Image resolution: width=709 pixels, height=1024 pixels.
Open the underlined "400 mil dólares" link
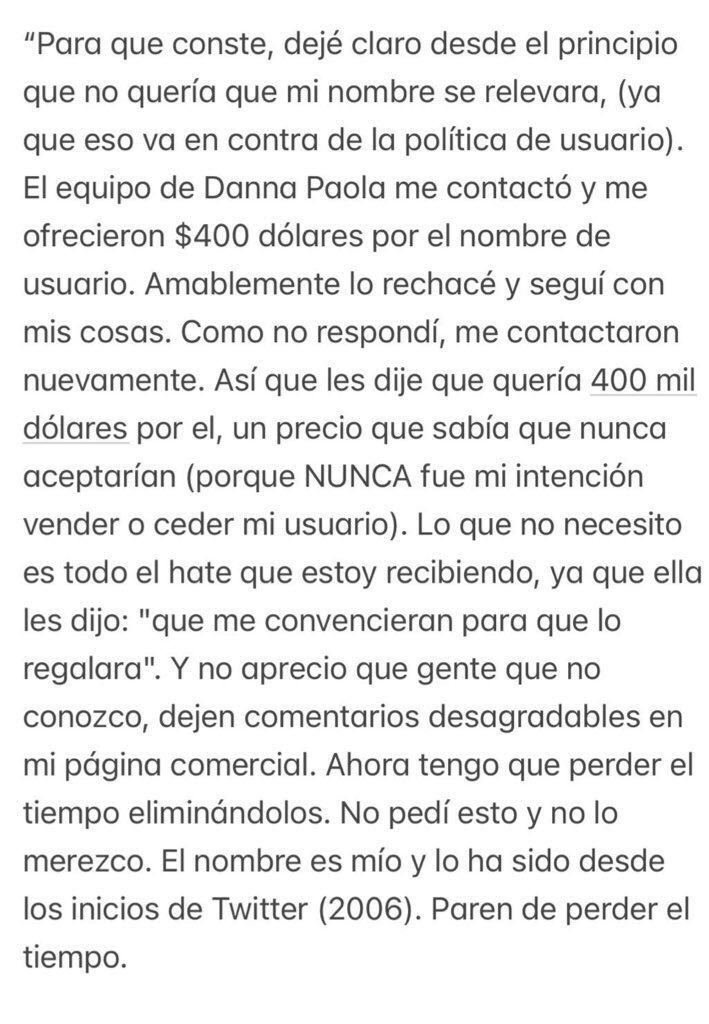(x=641, y=383)
